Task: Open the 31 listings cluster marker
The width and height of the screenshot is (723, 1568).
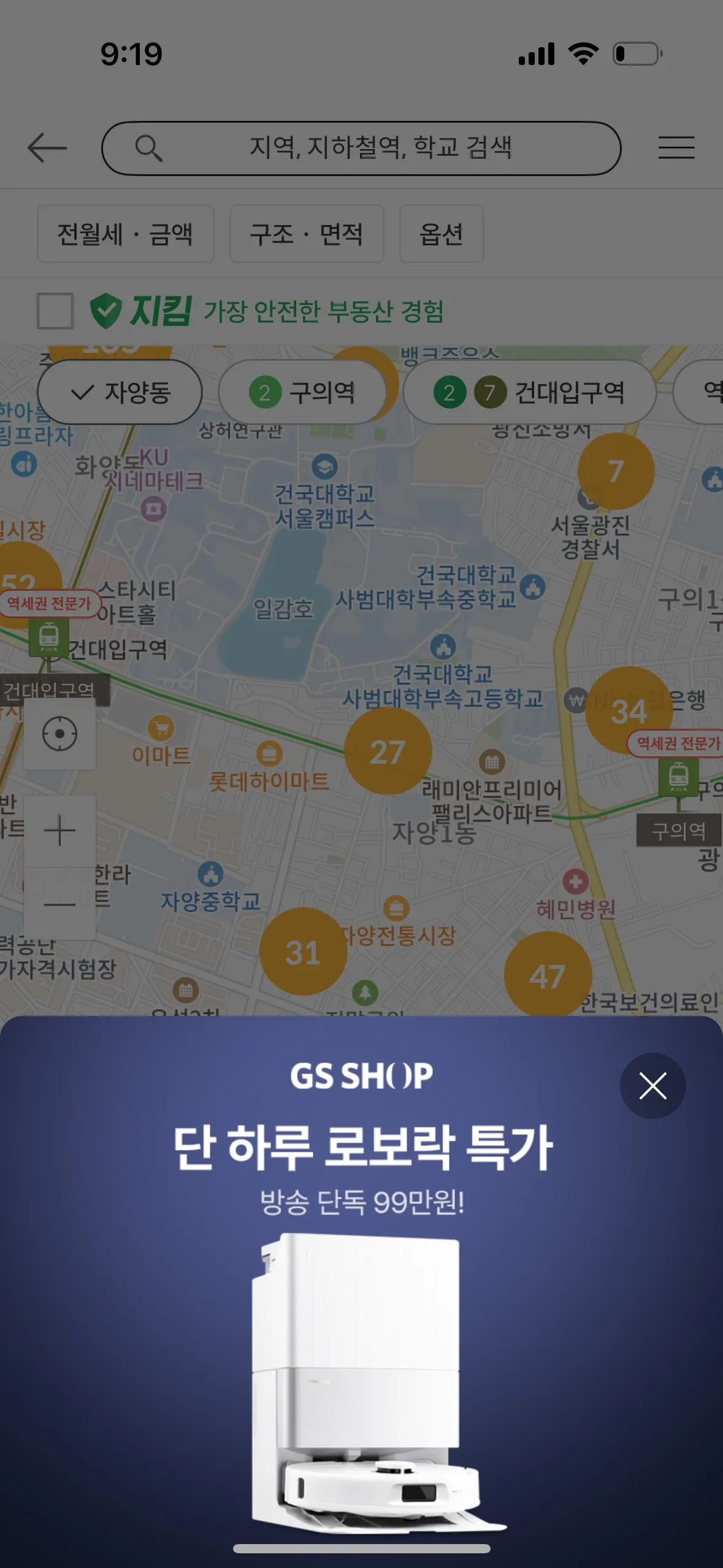Action: tap(303, 951)
